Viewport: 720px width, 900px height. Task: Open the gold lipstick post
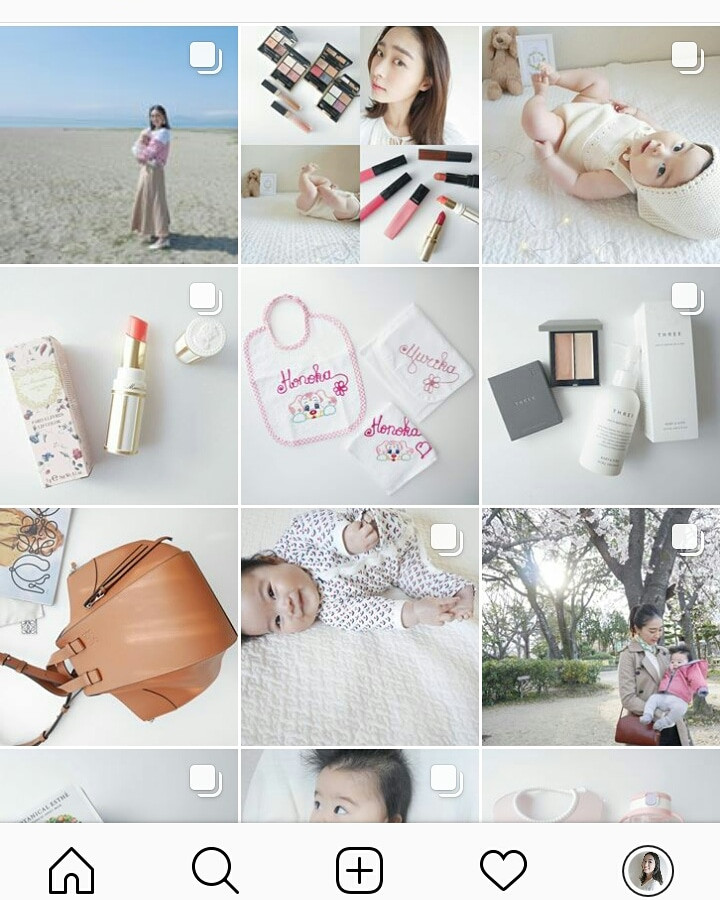(119, 385)
